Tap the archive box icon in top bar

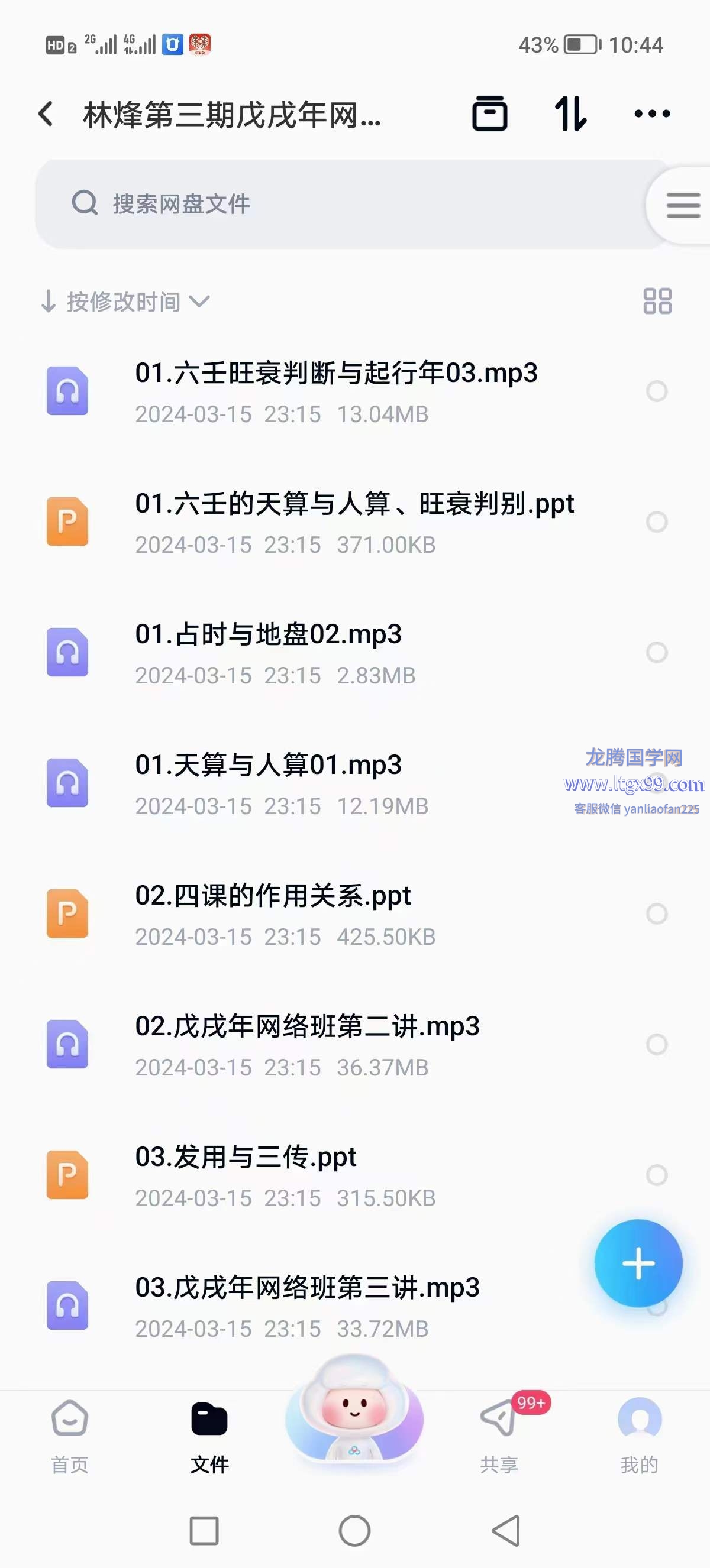[489, 114]
